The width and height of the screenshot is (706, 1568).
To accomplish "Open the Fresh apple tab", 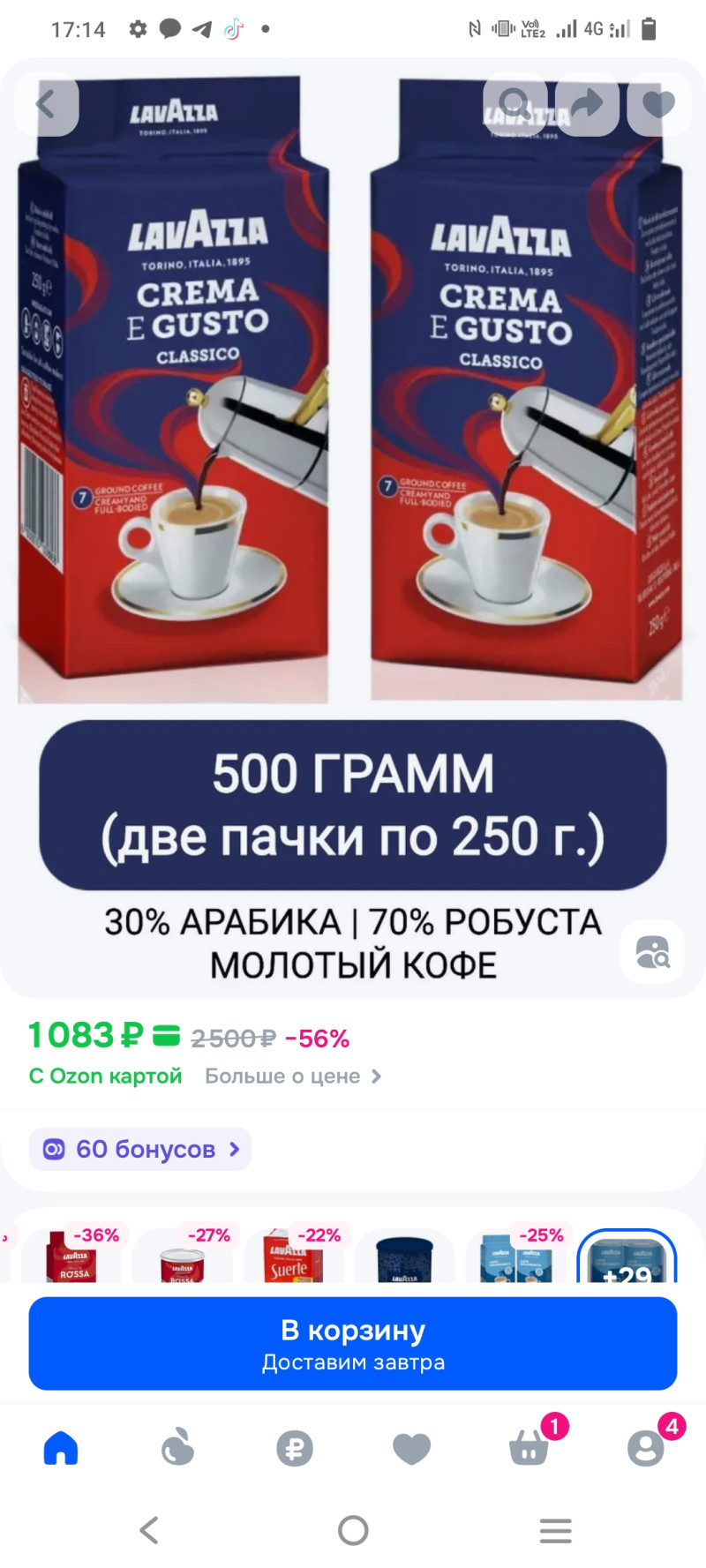I will tap(177, 1448).
